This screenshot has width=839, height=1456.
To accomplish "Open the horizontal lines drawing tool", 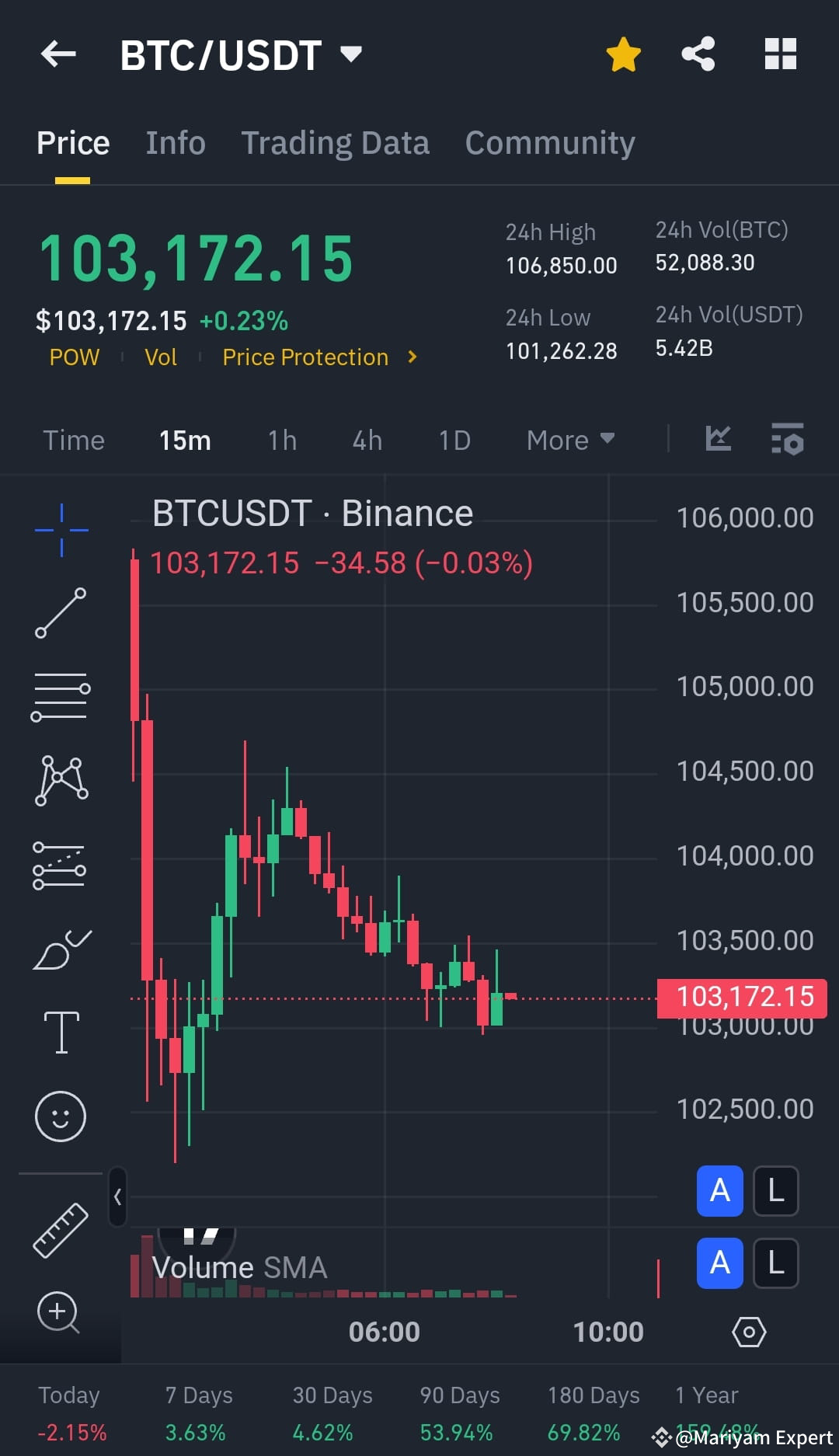I will (61, 695).
